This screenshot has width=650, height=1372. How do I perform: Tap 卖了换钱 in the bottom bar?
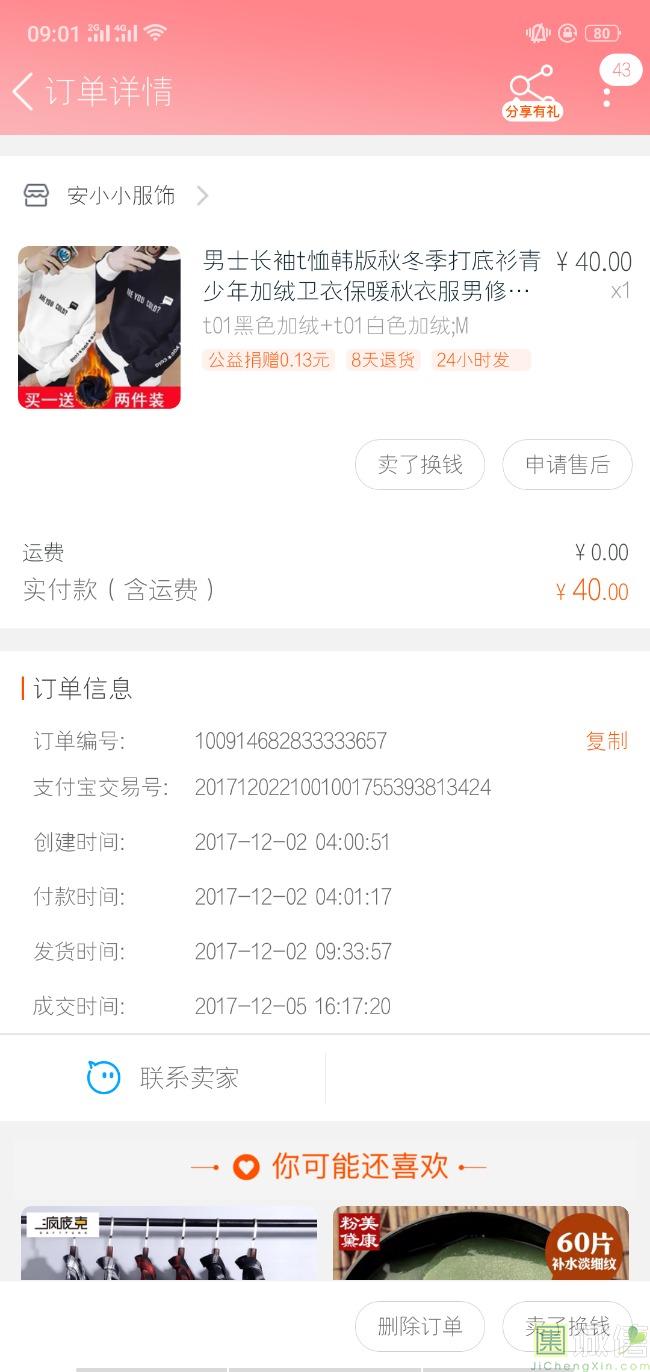point(566,1327)
